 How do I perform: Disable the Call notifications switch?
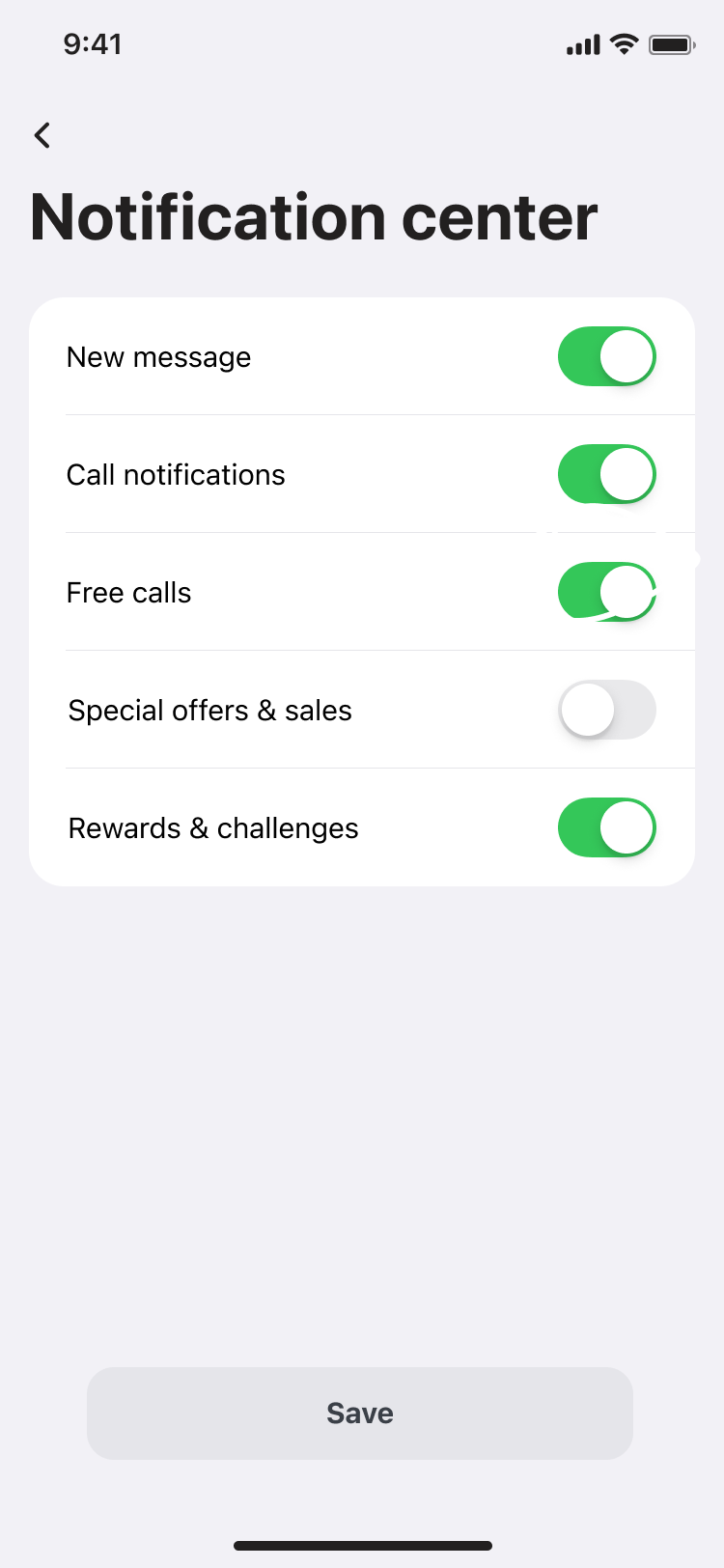[x=606, y=474]
